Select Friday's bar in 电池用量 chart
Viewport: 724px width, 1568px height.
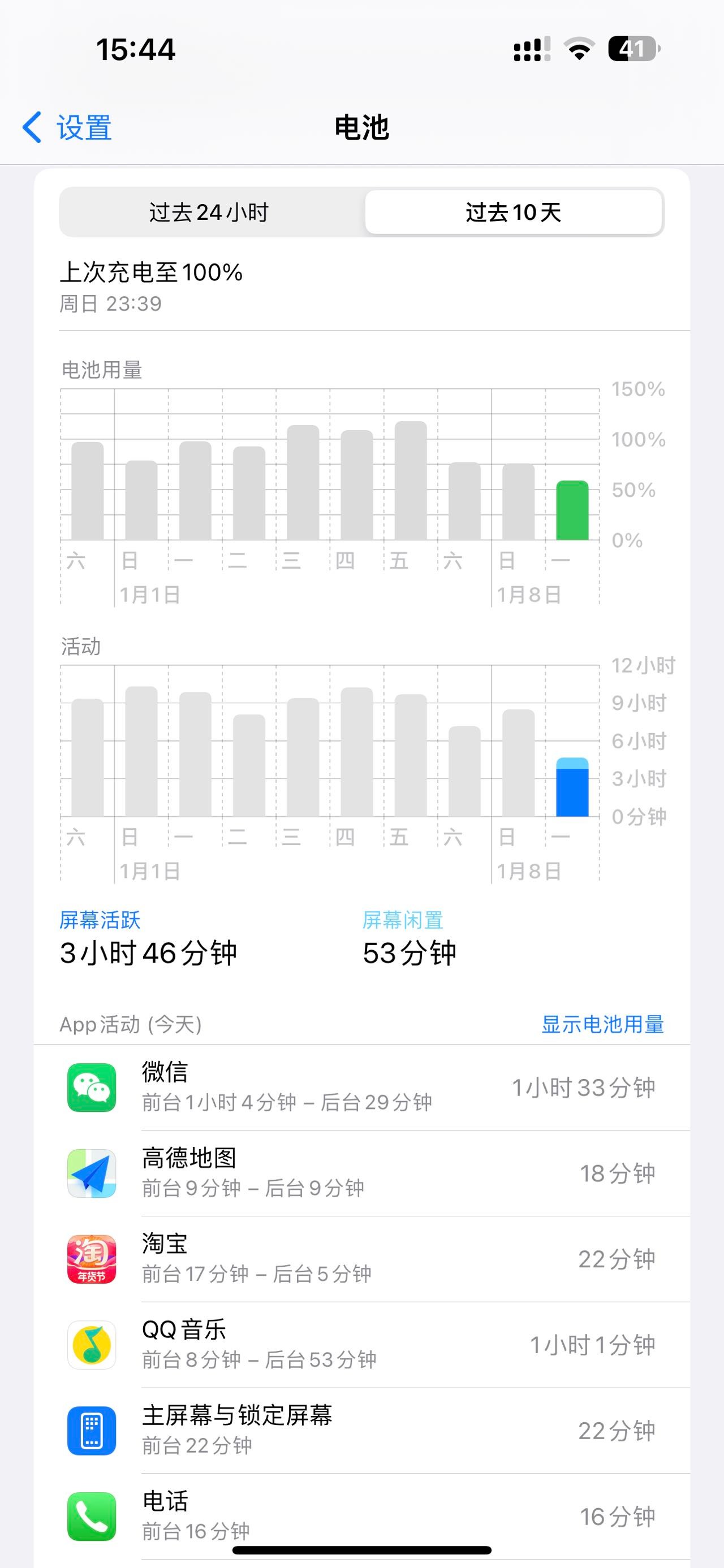point(411,481)
